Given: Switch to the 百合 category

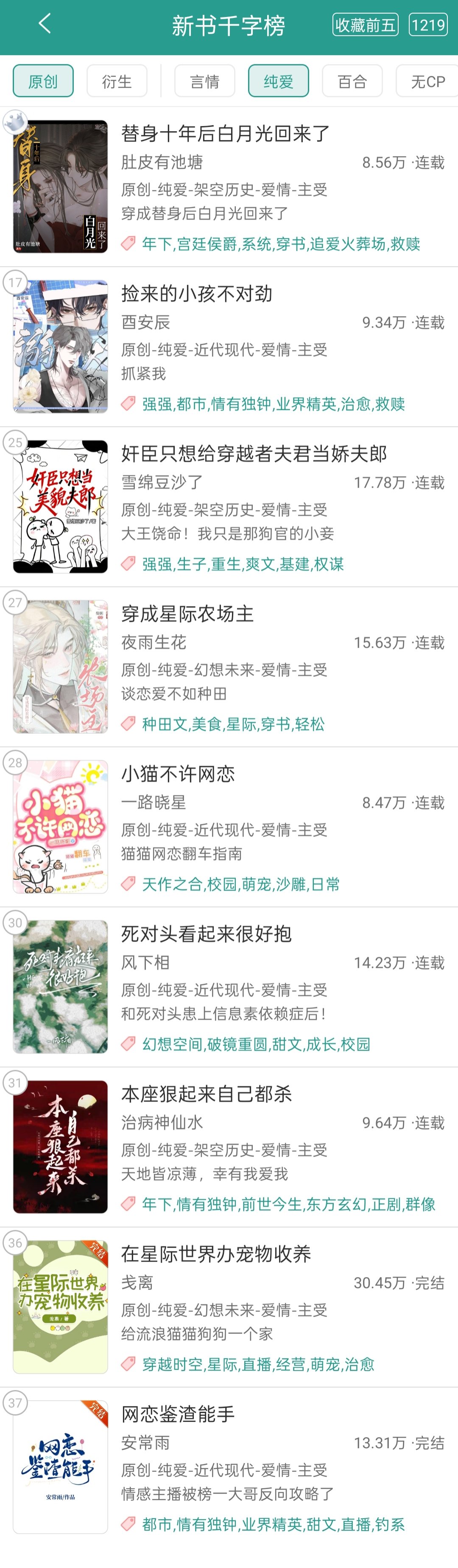Looking at the screenshot, I should 352,81.
